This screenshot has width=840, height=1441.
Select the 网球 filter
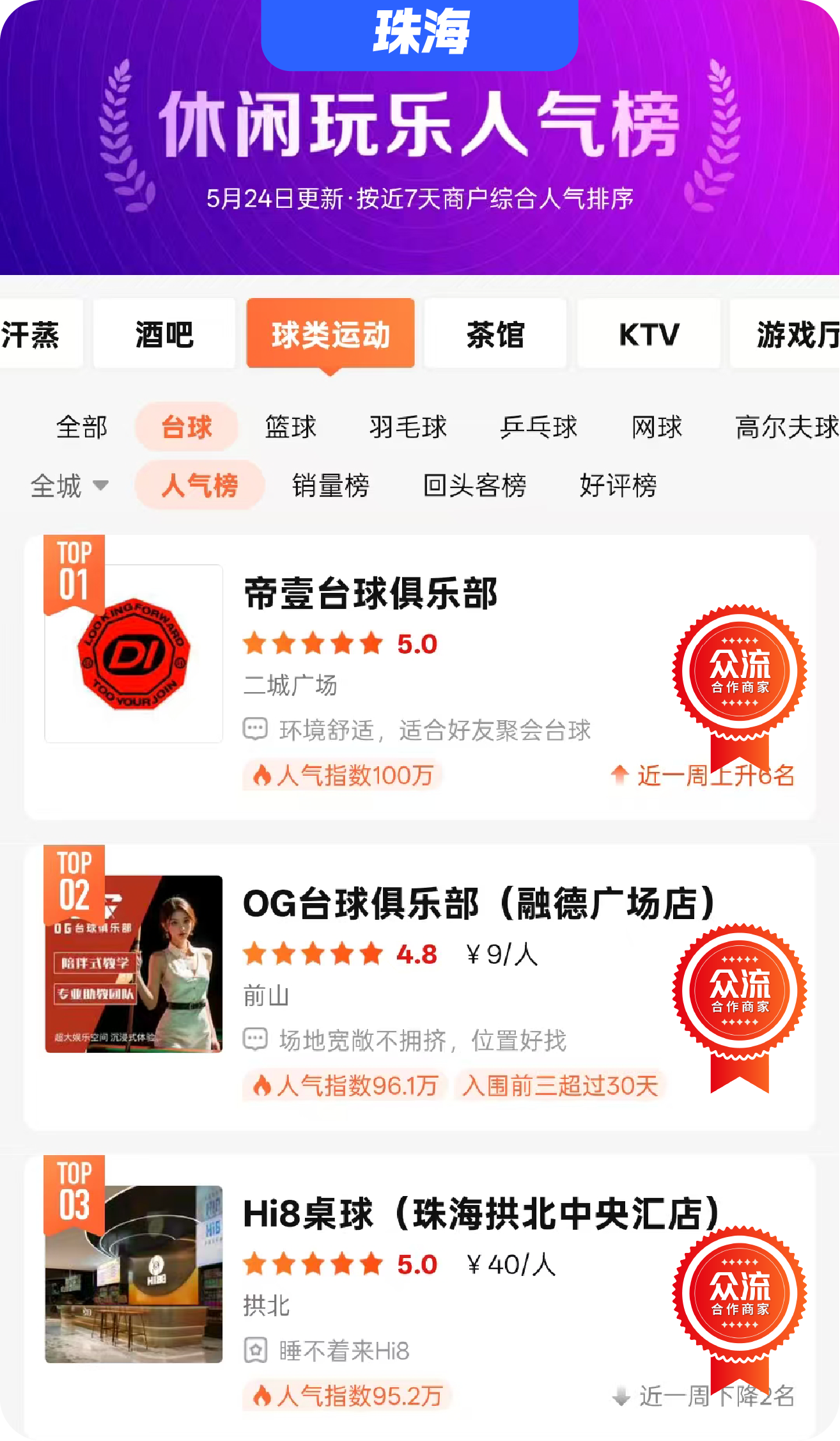click(x=657, y=427)
